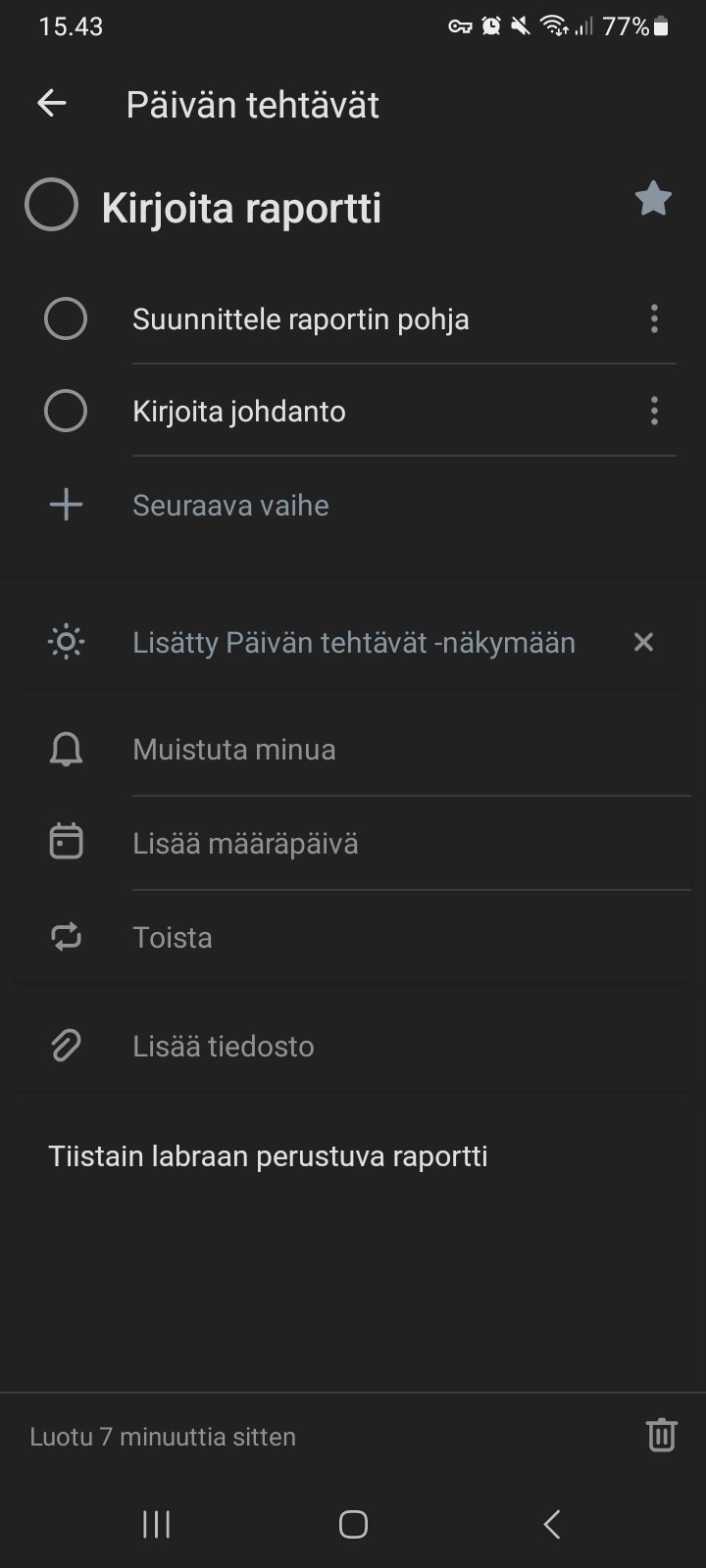Open Lisää määräpäivä to set due date

(x=353, y=843)
